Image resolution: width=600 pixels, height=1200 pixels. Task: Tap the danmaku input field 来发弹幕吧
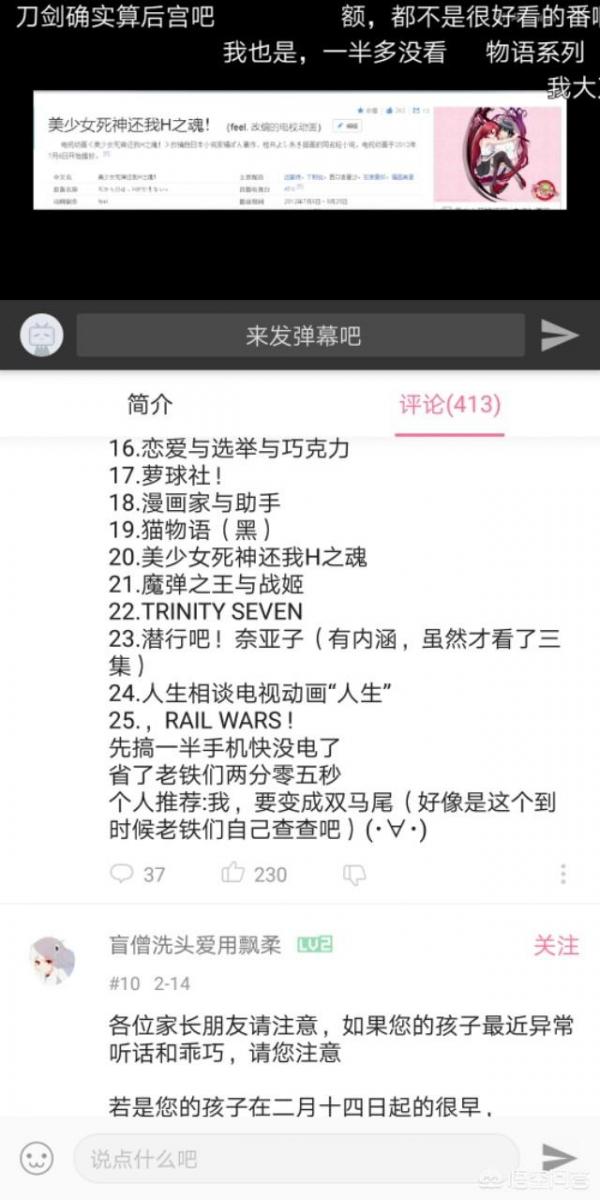[x=300, y=336]
